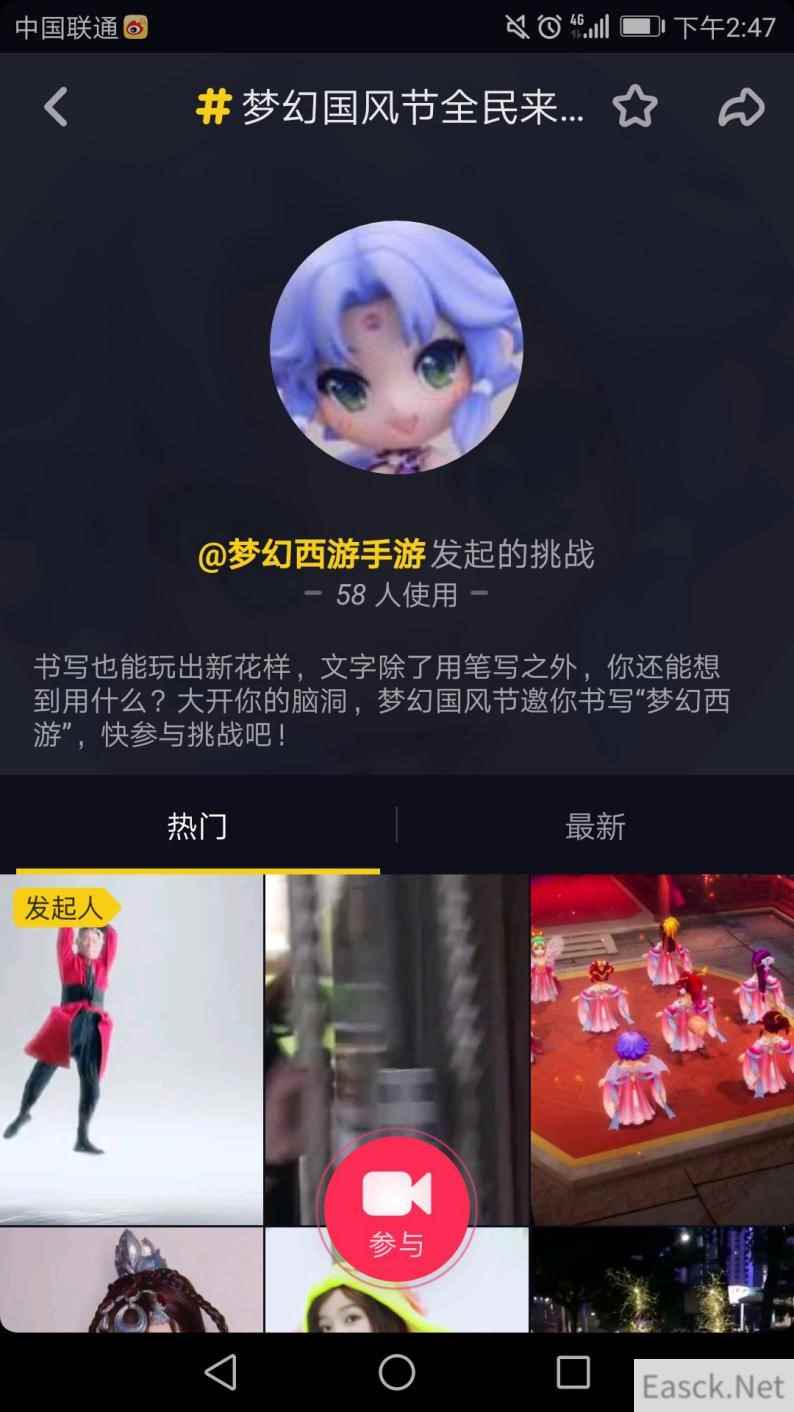794x1412 pixels.
Task: Tap the system back triangle
Action: [x=221, y=1372]
